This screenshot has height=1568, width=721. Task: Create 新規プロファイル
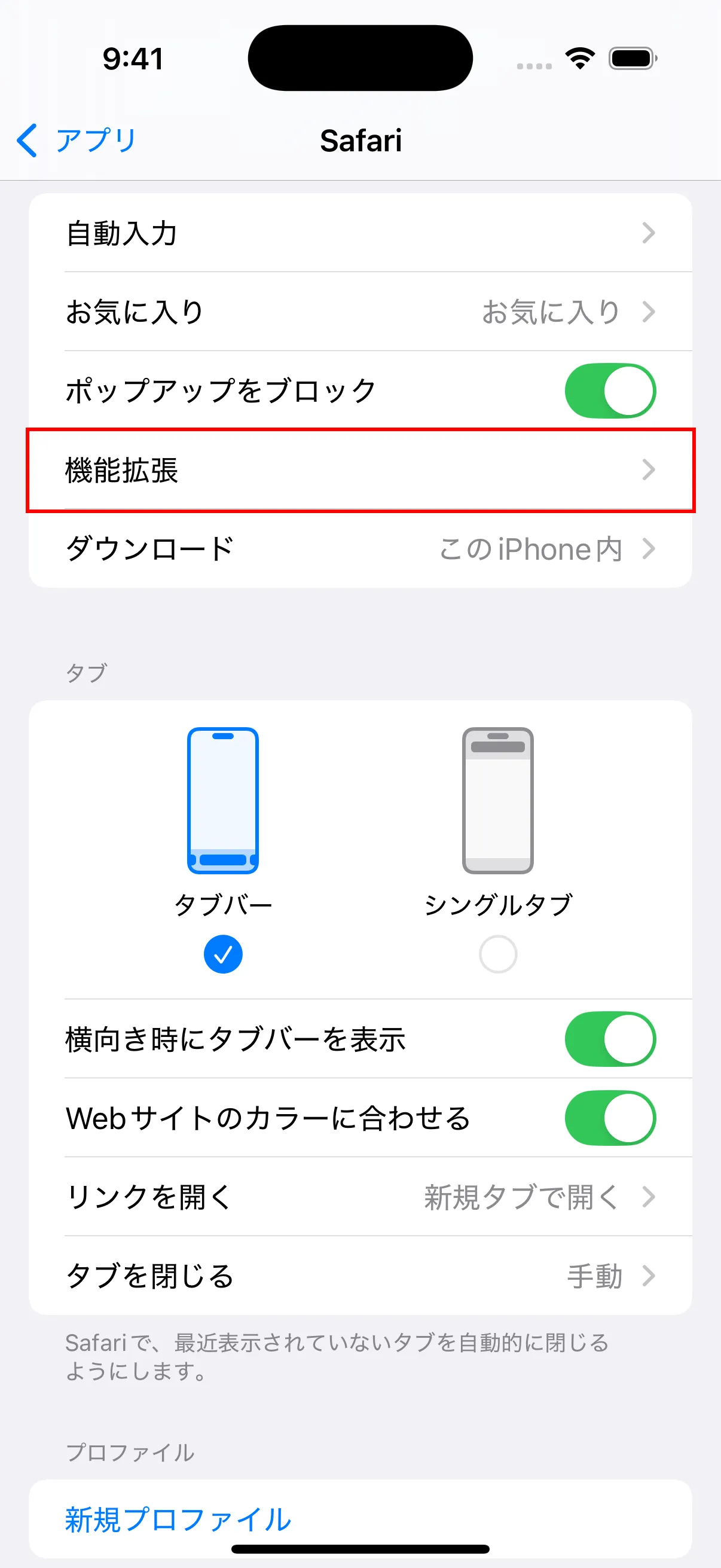coord(178,1520)
